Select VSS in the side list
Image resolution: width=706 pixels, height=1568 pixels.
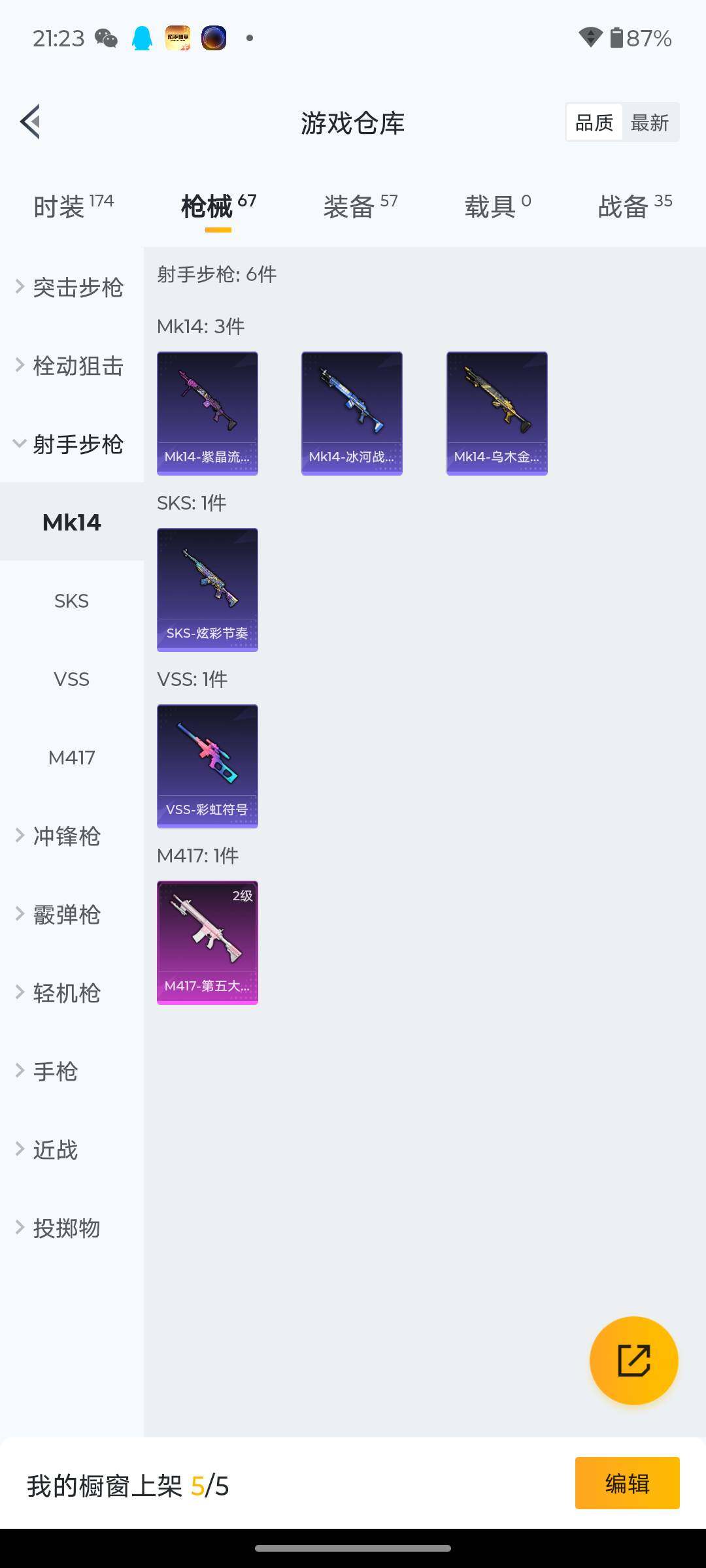(71, 679)
